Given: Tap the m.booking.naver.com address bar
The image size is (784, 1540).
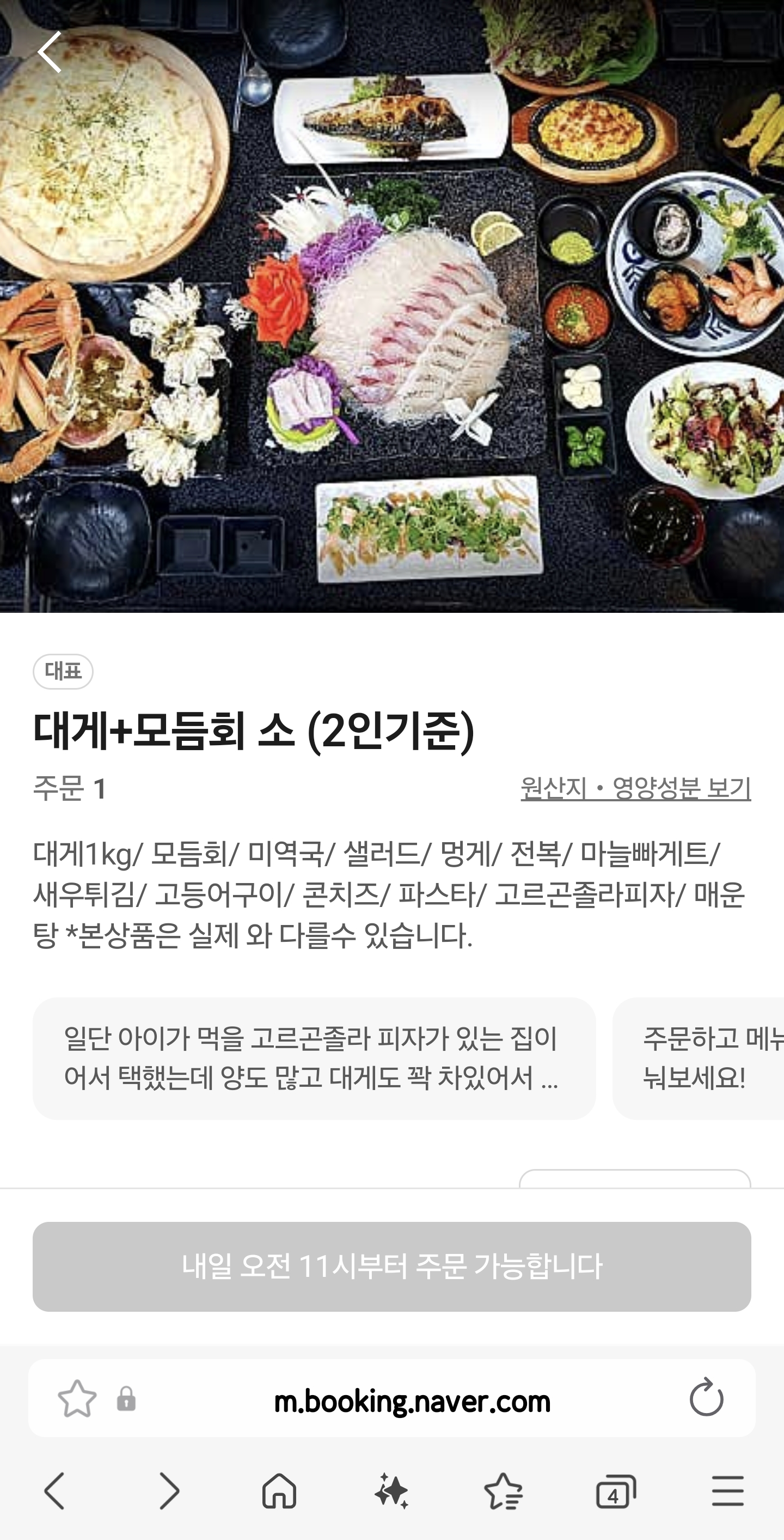Looking at the screenshot, I should [412, 1401].
